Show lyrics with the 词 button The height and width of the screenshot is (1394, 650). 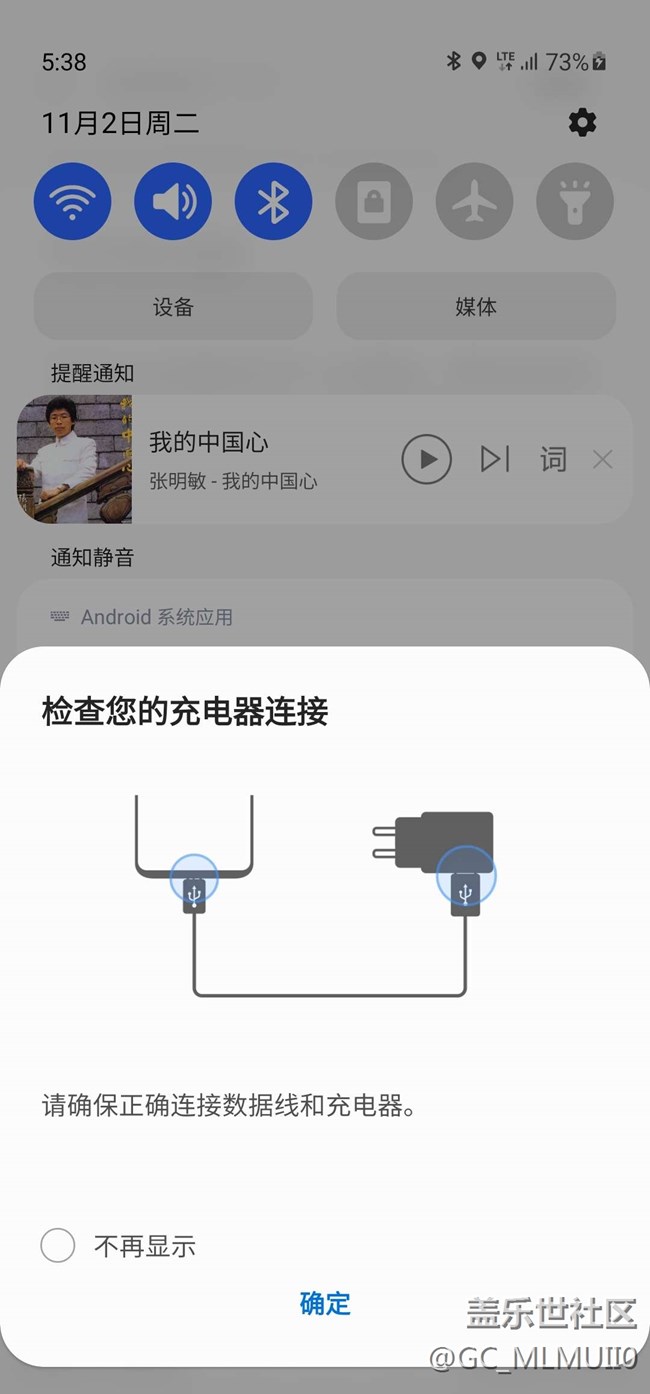click(553, 459)
